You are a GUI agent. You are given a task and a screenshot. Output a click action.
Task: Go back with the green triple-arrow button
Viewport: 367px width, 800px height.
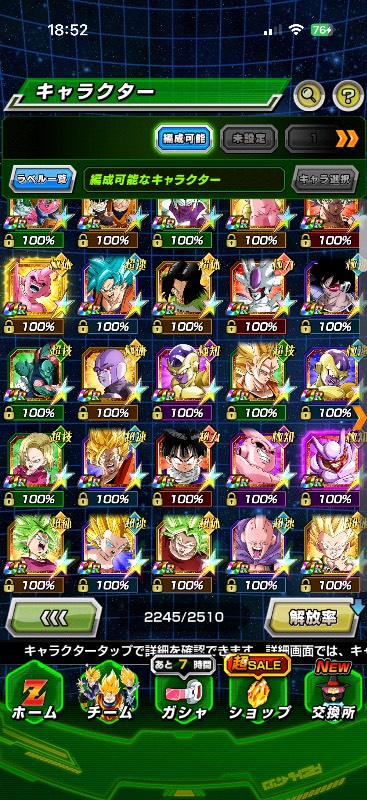[x=54, y=617]
